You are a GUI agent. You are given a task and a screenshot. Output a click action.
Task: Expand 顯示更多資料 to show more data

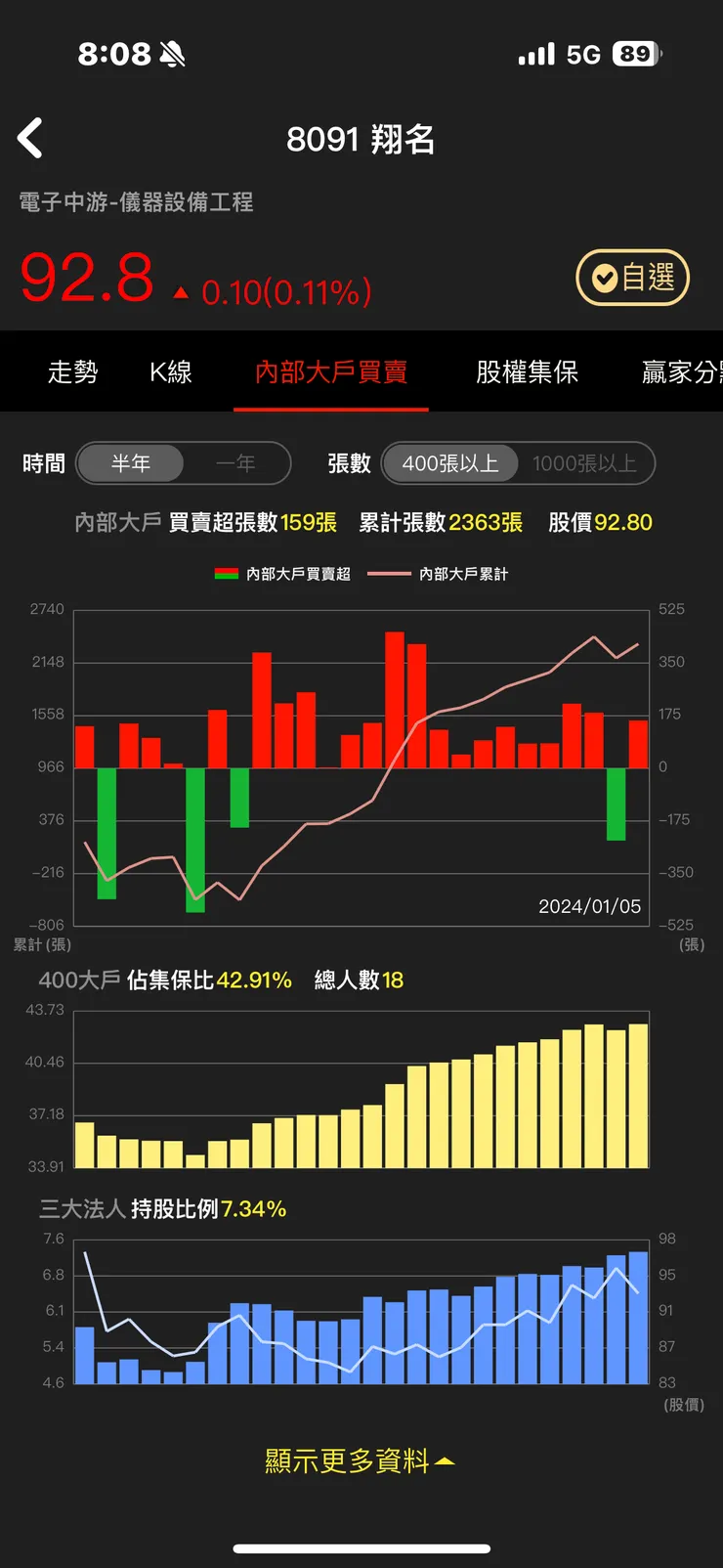tap(361, 1461)
